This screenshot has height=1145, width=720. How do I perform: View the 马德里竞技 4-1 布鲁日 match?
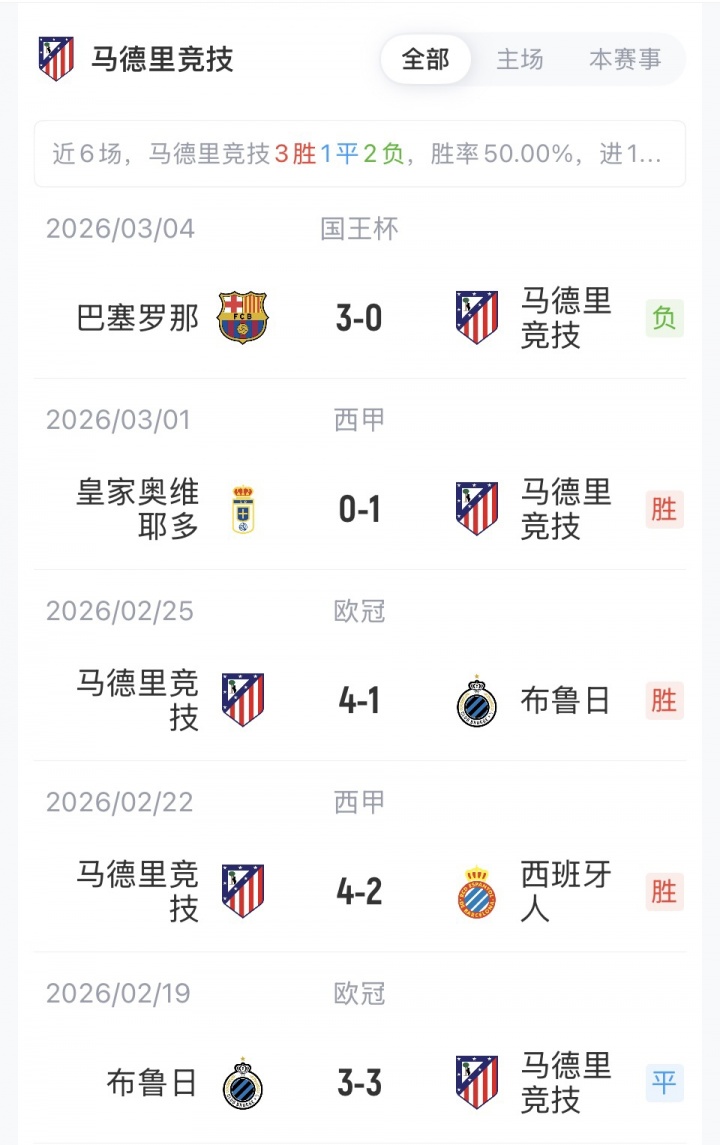[359, 701]
